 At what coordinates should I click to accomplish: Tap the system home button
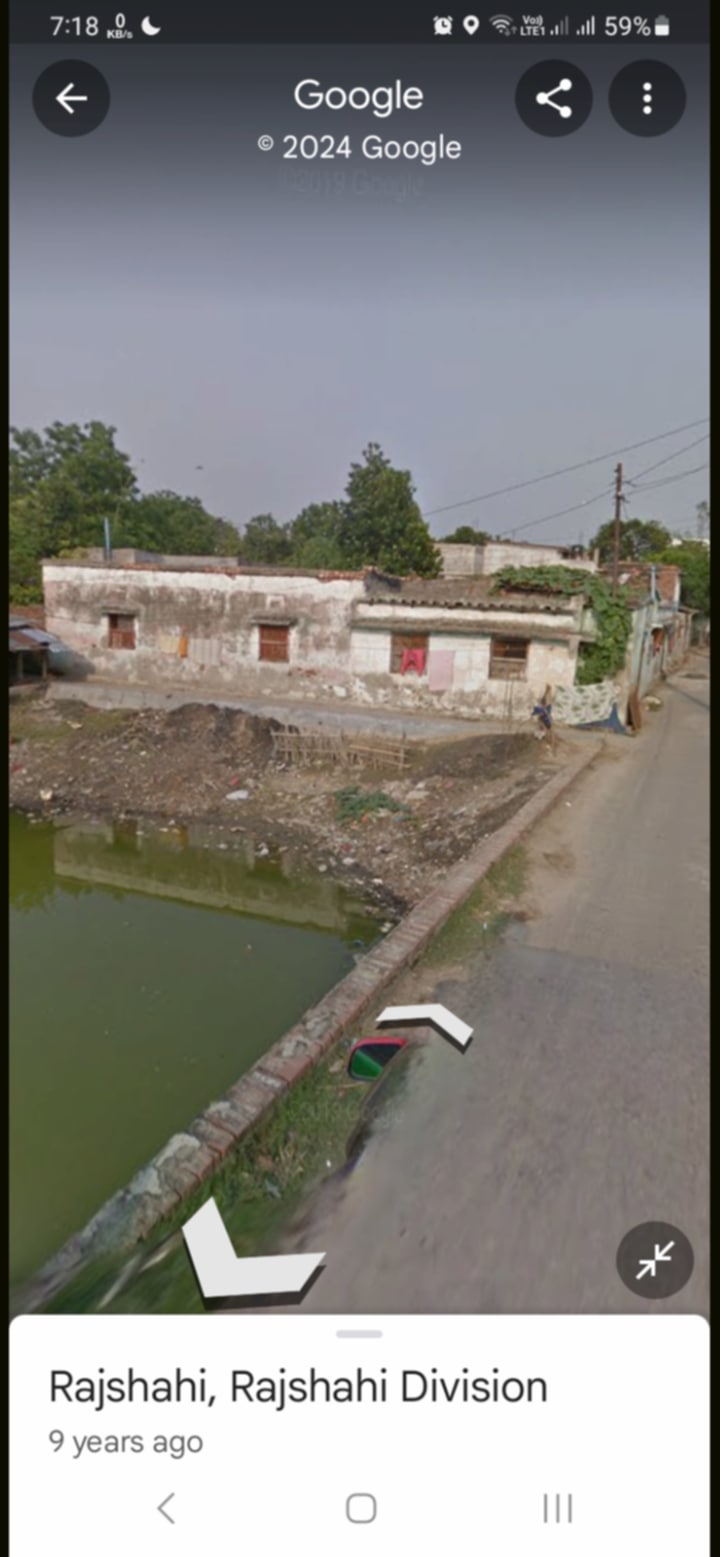click(x=360, y=1508)
